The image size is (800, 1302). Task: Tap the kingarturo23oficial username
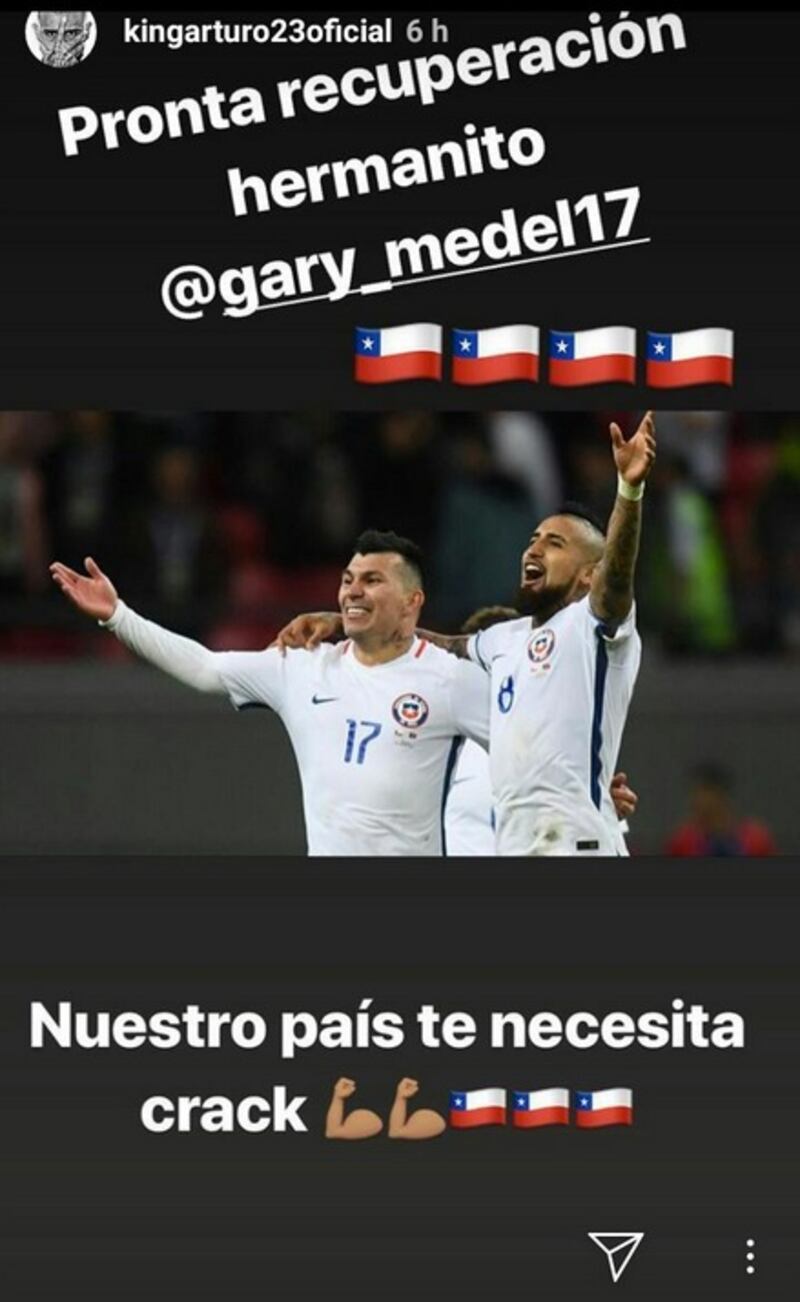[256, 32]
